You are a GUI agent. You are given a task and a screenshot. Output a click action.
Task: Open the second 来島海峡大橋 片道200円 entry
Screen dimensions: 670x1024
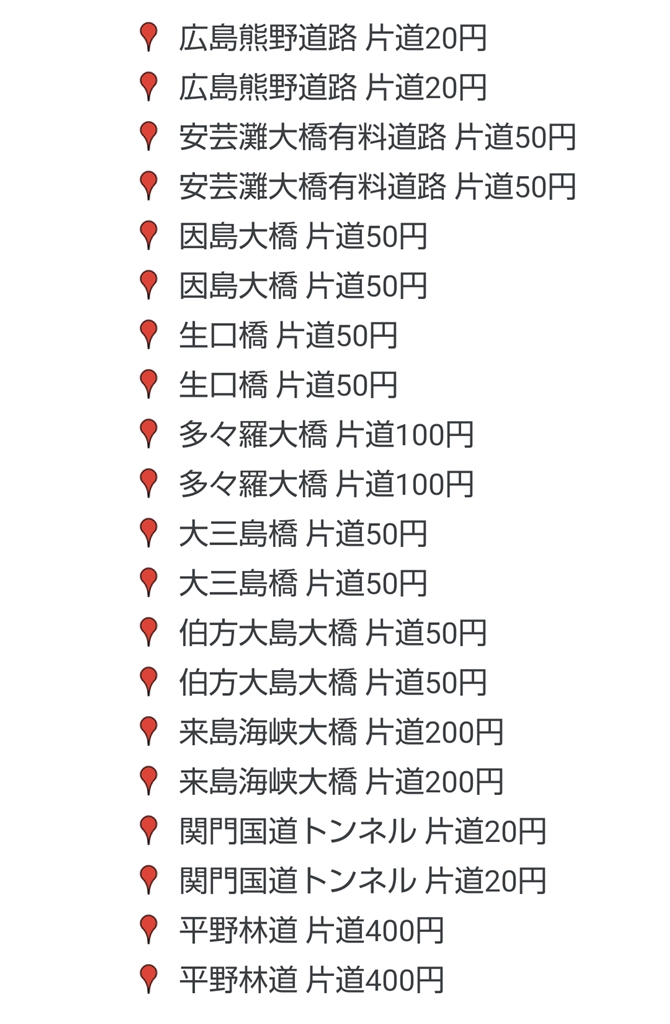click(340, 781)
